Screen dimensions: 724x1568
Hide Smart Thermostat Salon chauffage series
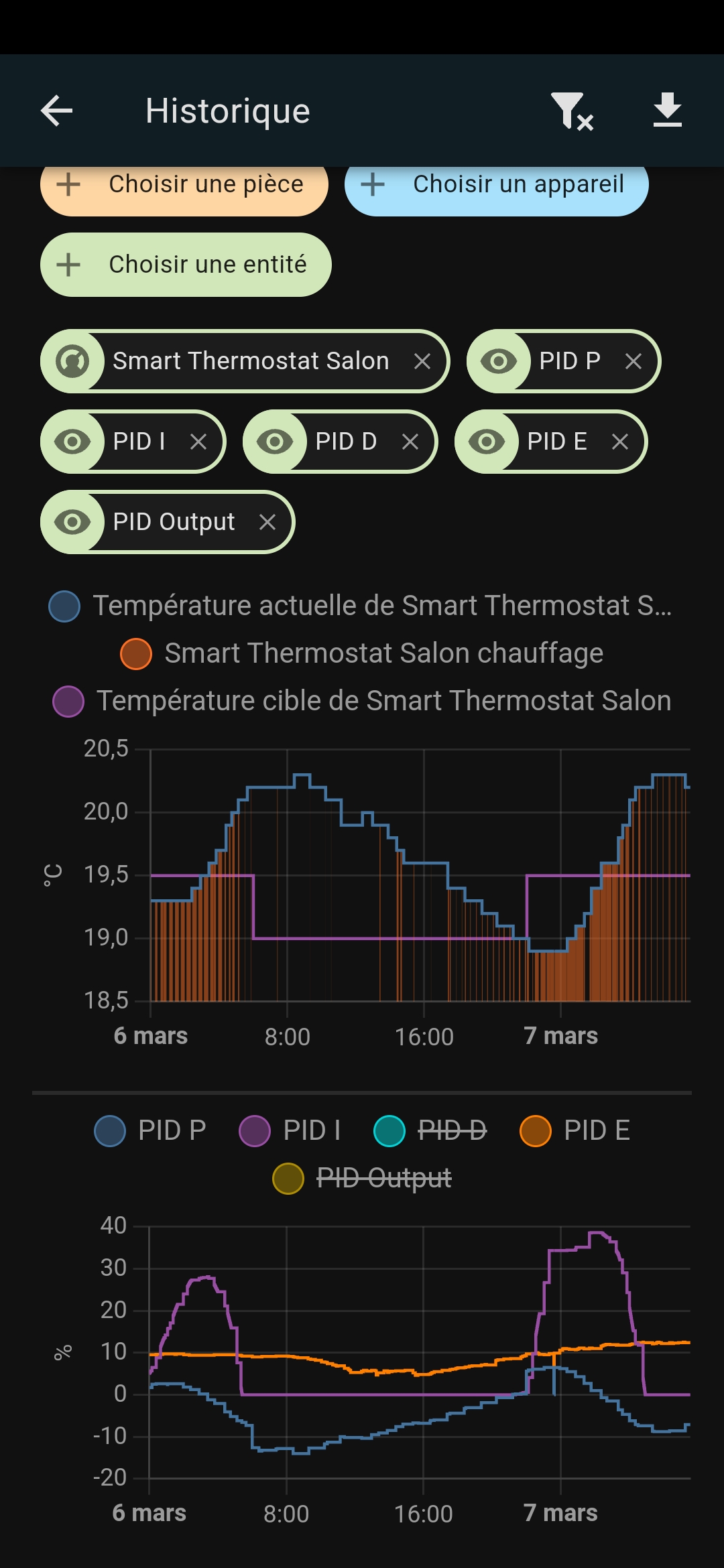[x=362, y=653]
